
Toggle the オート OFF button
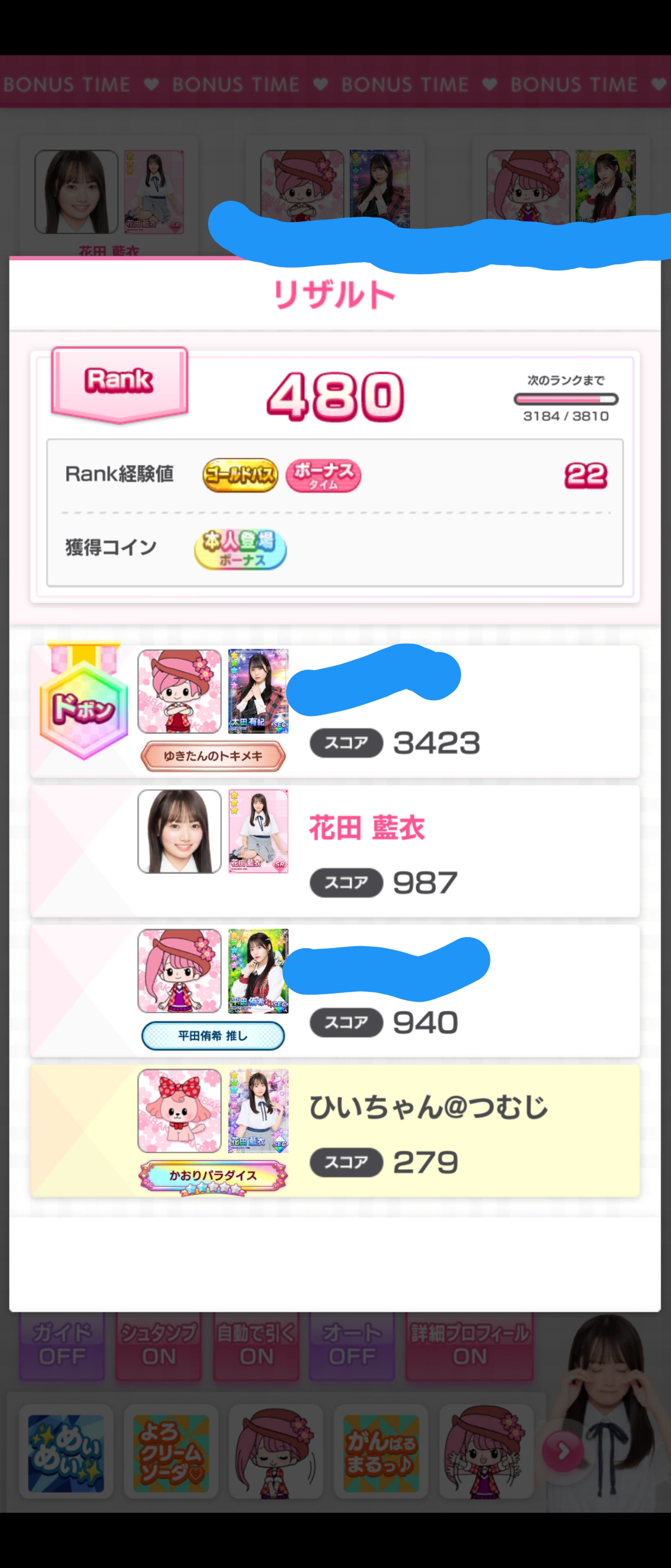tap(352, 1346)
